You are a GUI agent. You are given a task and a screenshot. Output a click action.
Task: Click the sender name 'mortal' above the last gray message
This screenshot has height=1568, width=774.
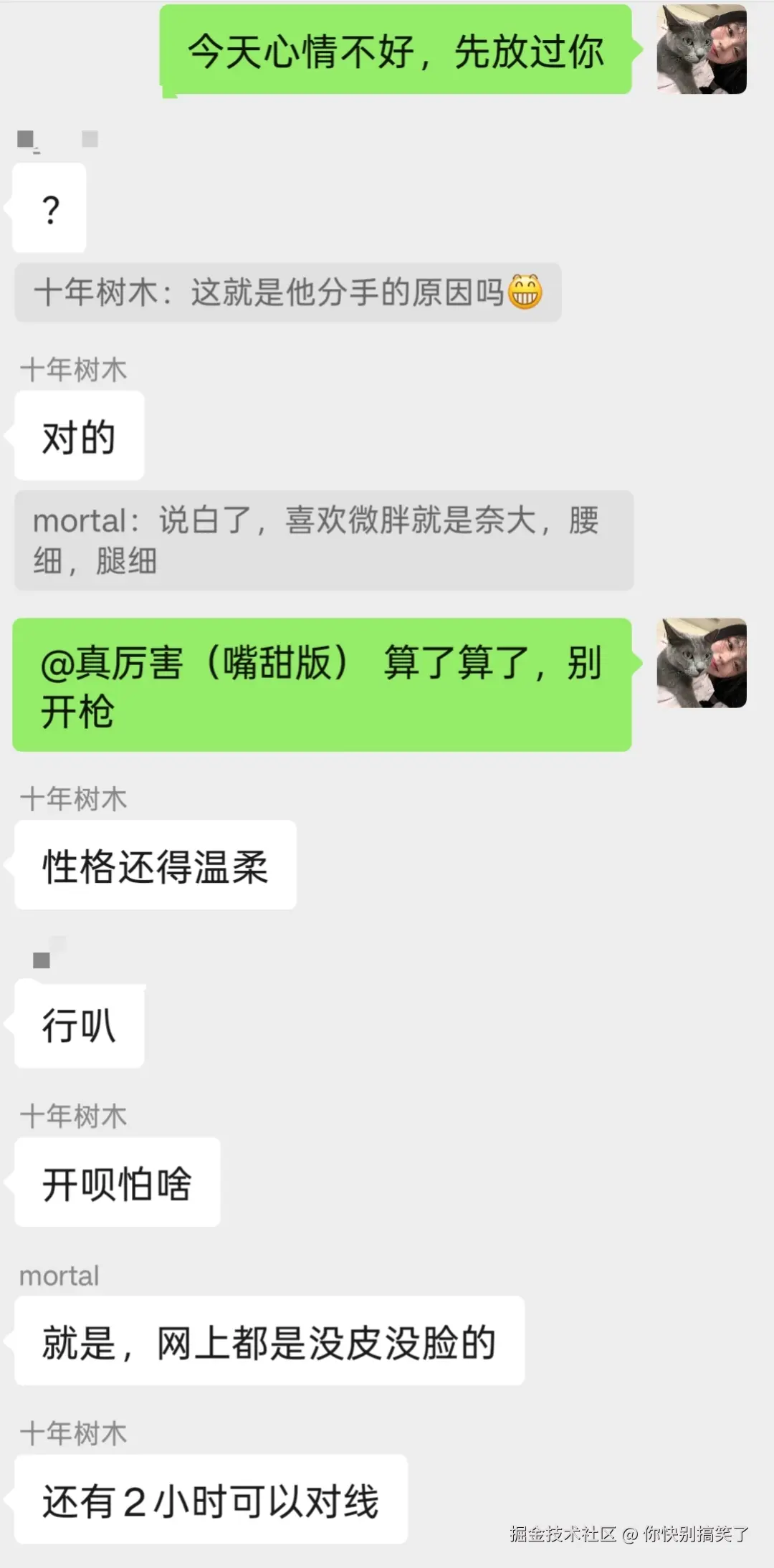[x=59, y=1276]
